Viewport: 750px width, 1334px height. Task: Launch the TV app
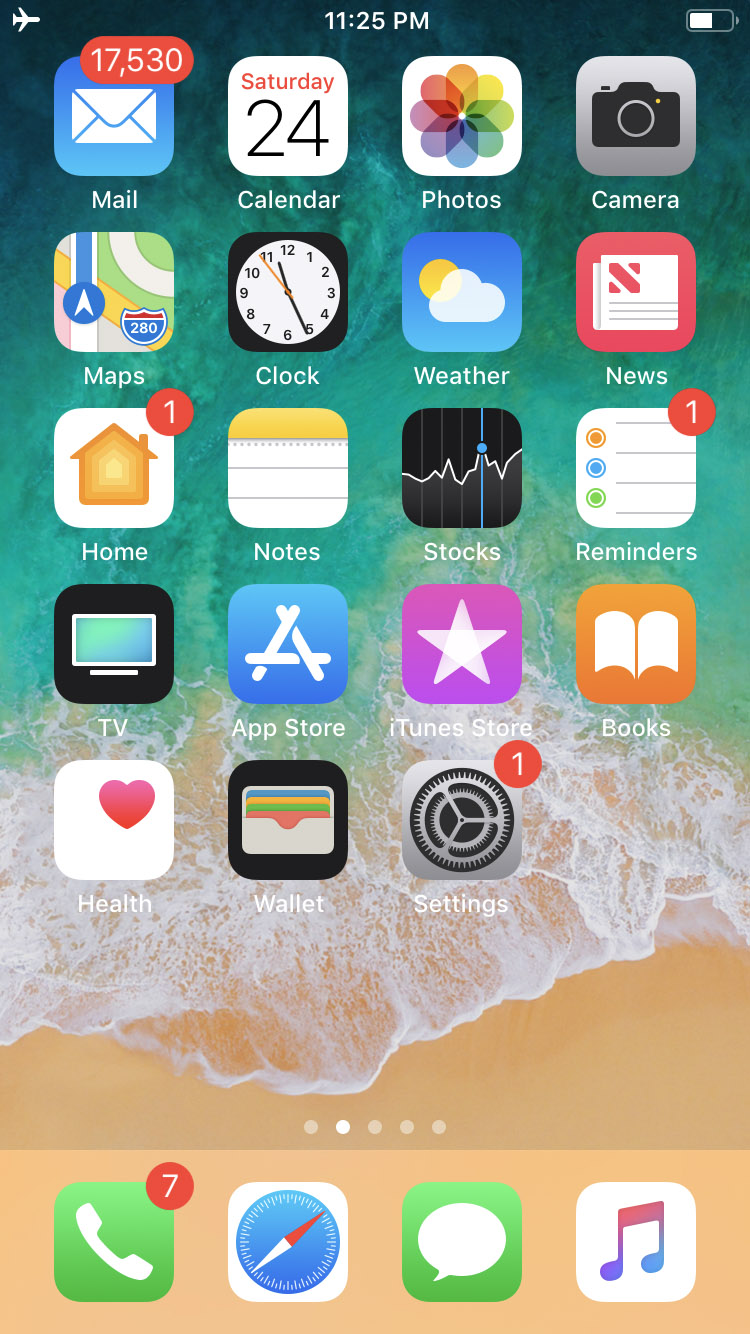pos(114,644)
